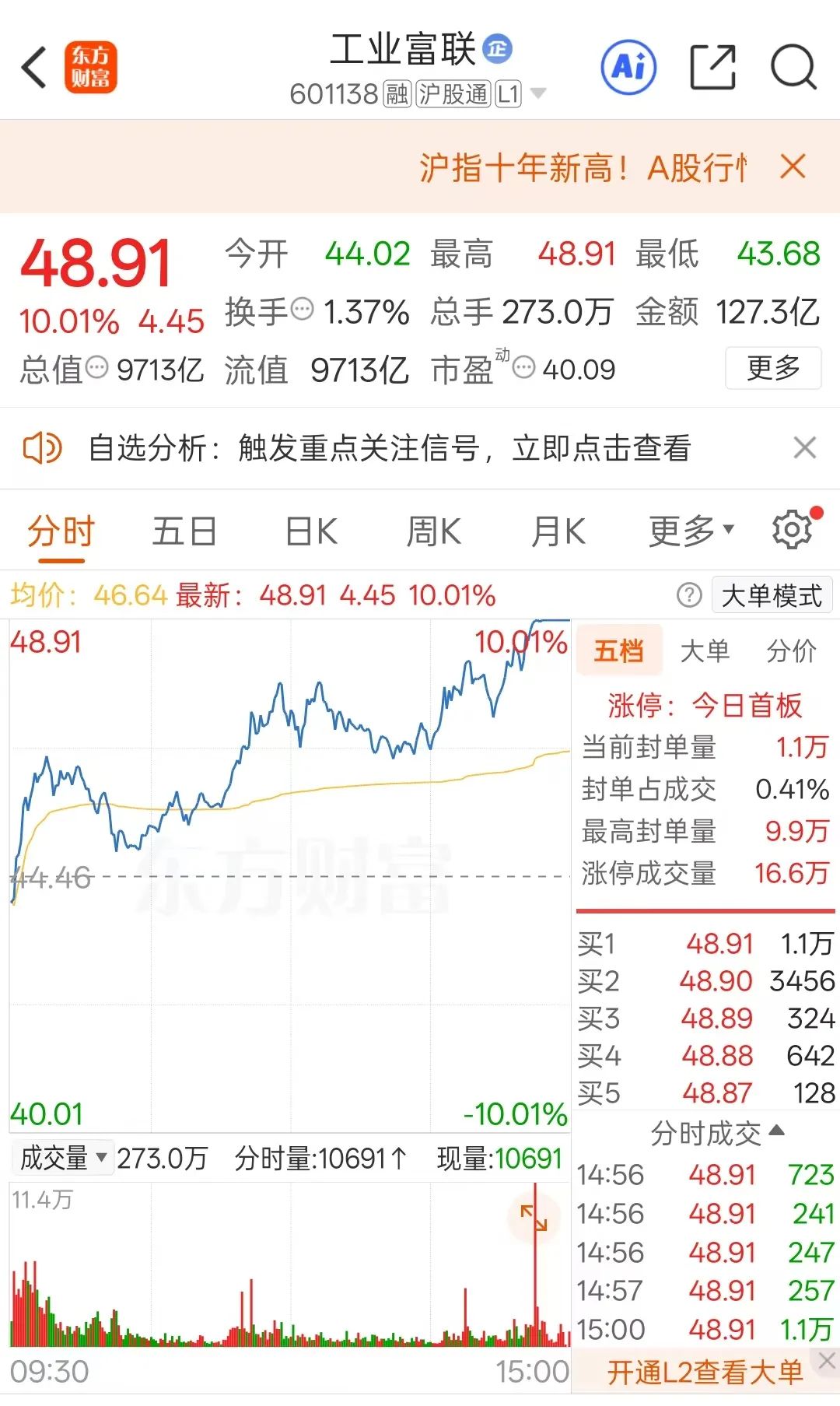Switch to the 日K chart tab
Viewport: 840px width, 1406px height.
pyautogui.click(x=311, y=532)
